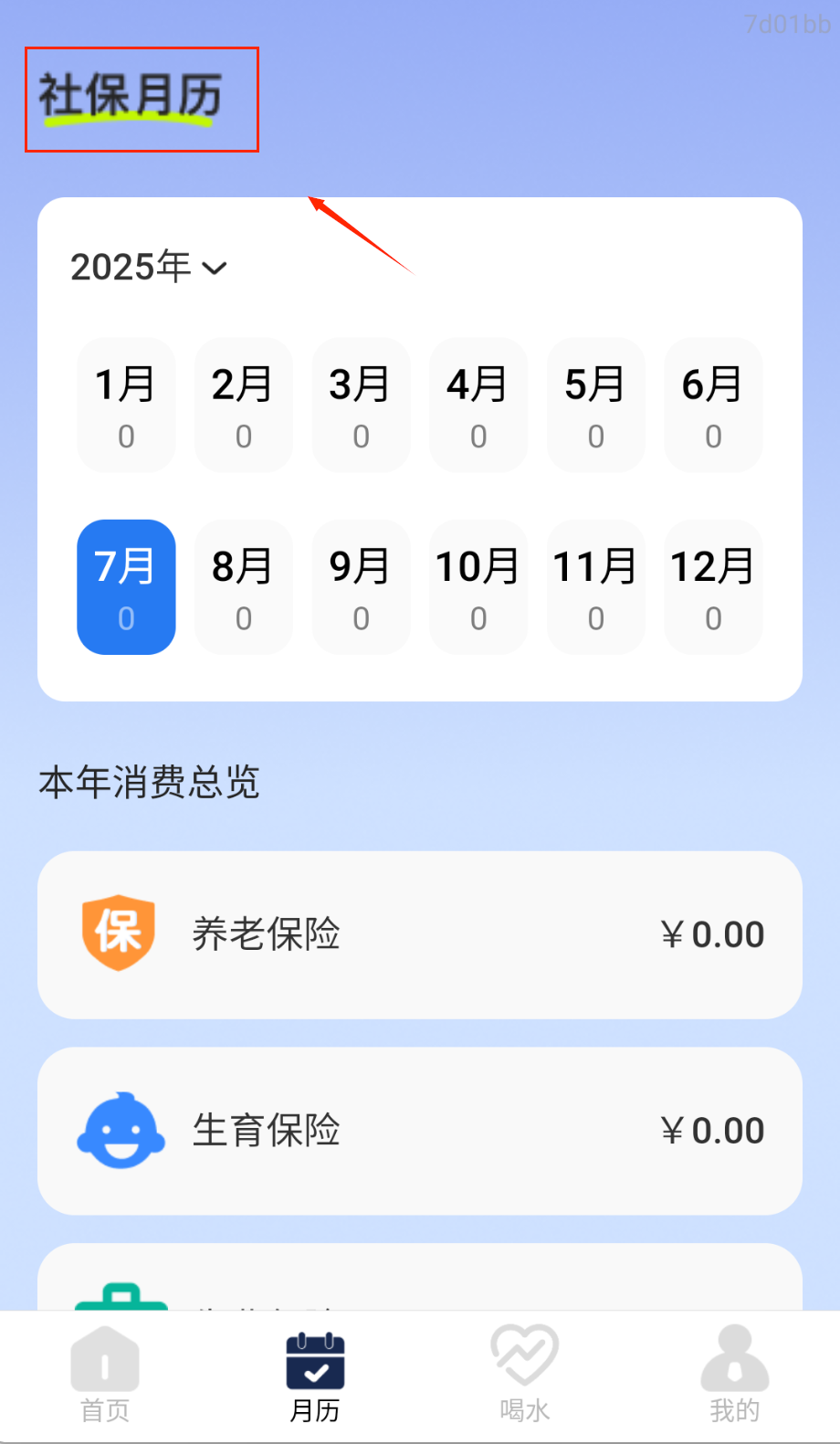This screenshot has width=840, height=1444.
Task: Select the 5月 month tile
Action: 595,406
